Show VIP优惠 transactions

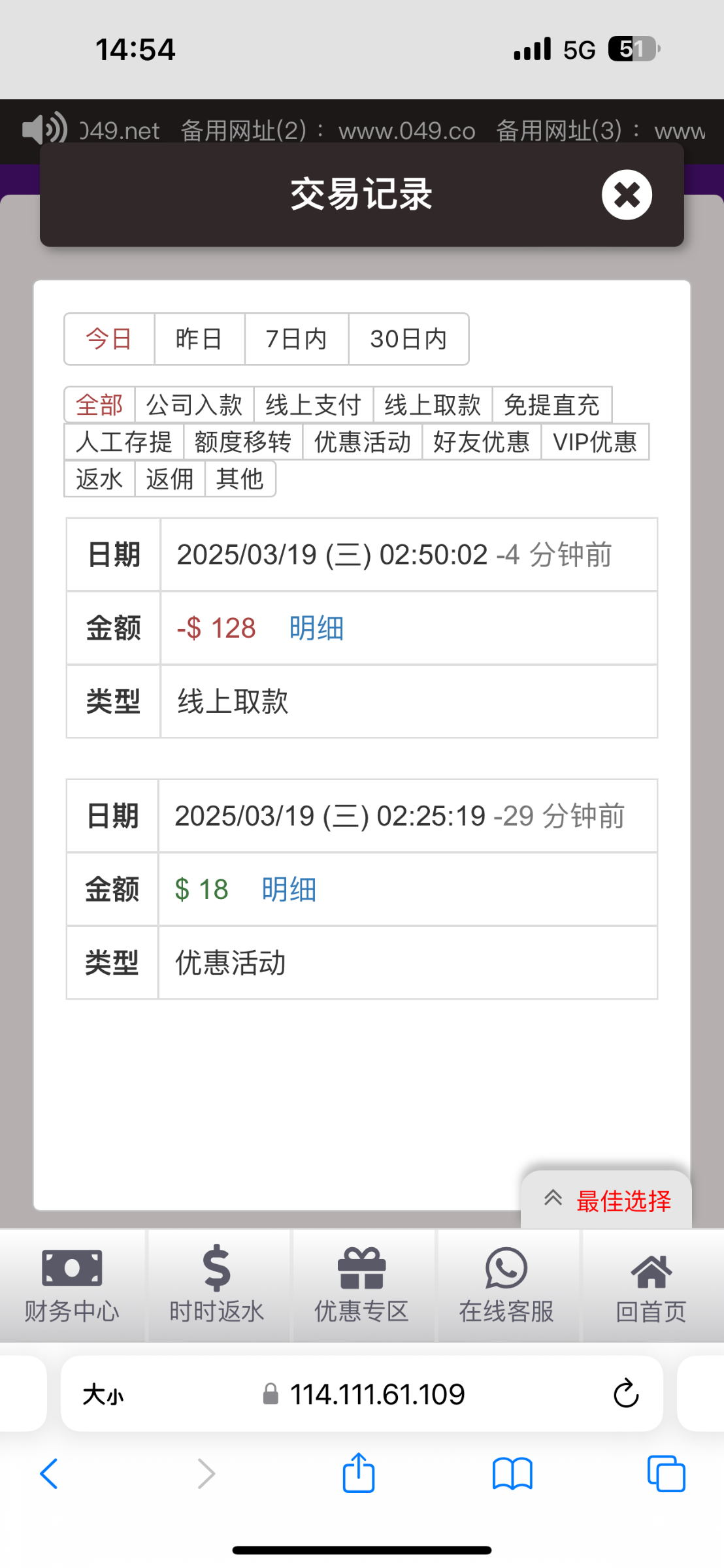(x=595, y=442)
